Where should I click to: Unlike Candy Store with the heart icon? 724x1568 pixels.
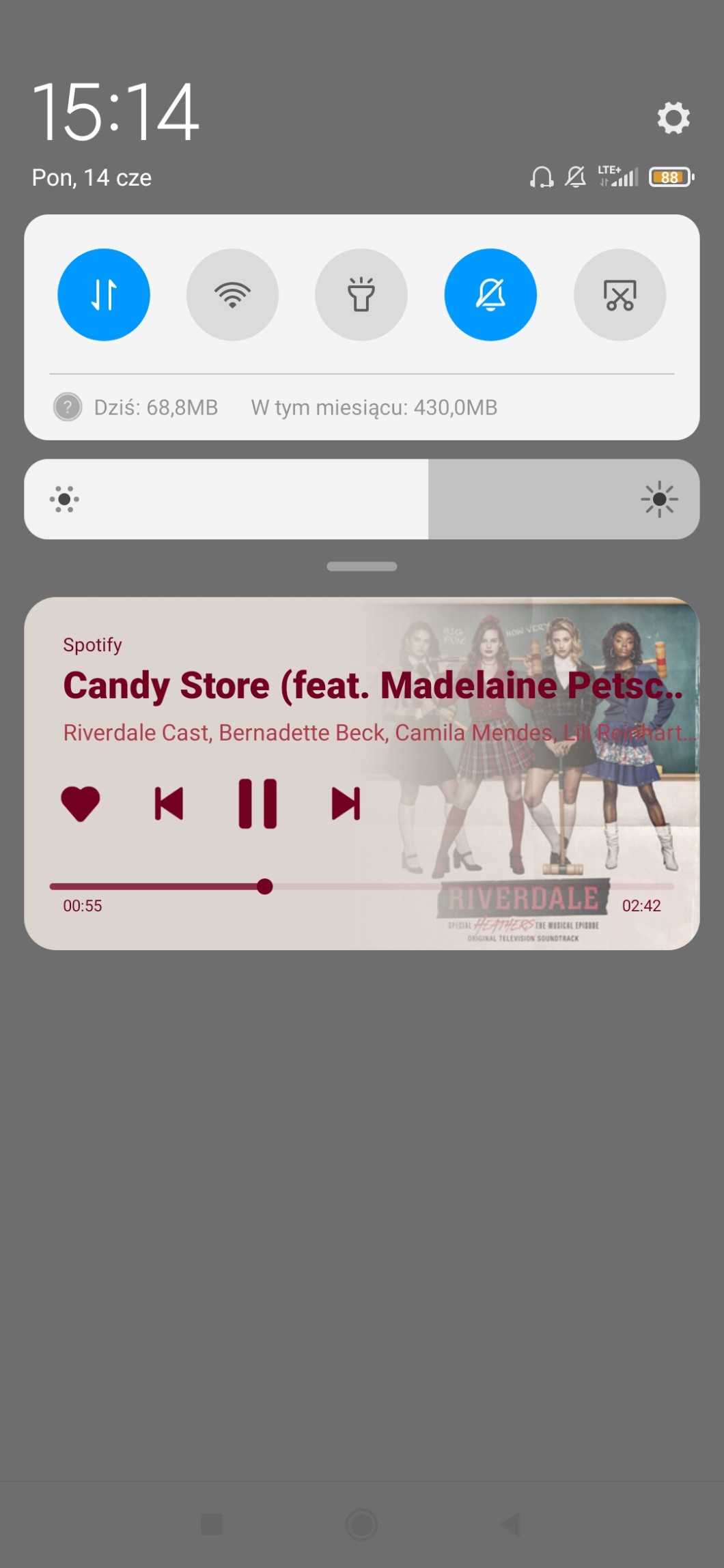coord(81,803)
